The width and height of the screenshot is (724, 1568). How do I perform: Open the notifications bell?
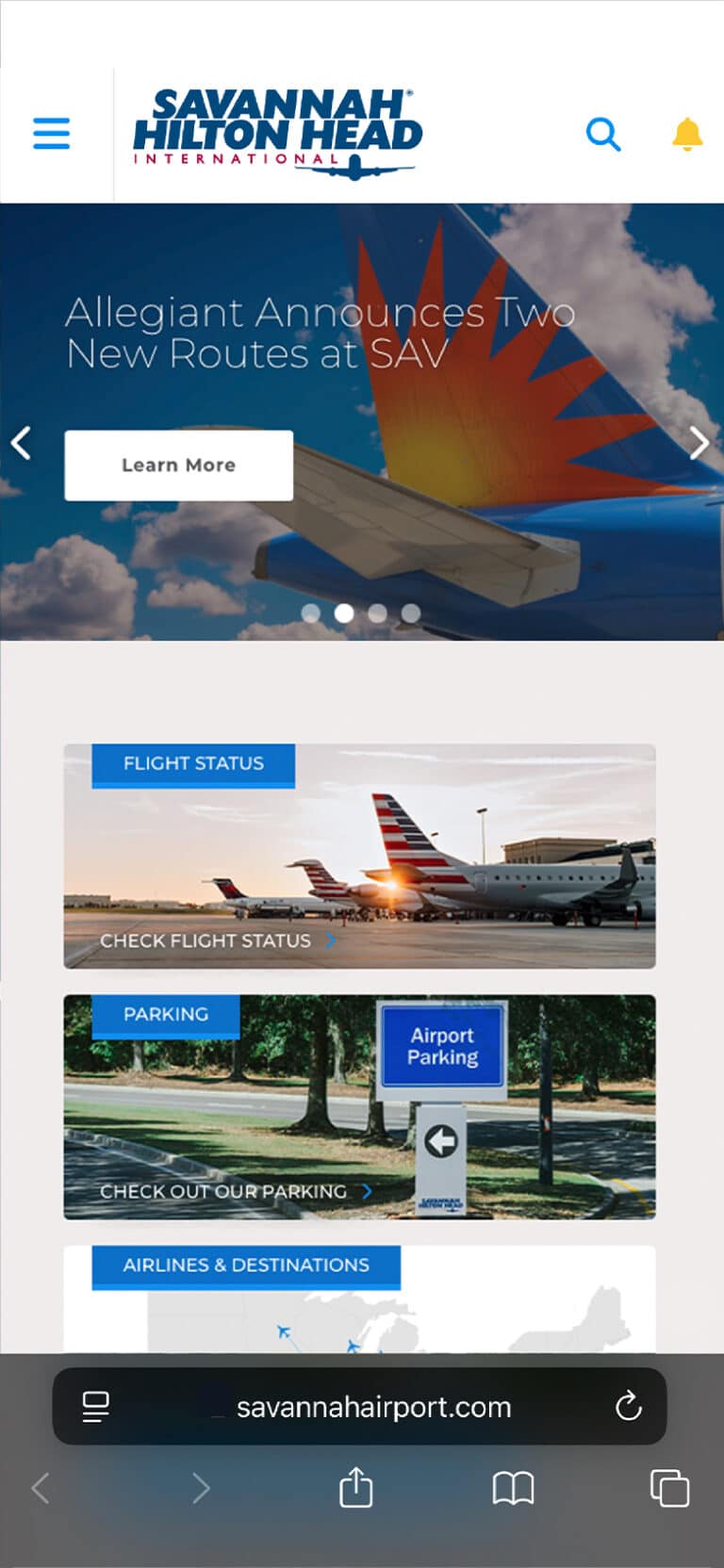pyautogui.click(x=687, y=135)
